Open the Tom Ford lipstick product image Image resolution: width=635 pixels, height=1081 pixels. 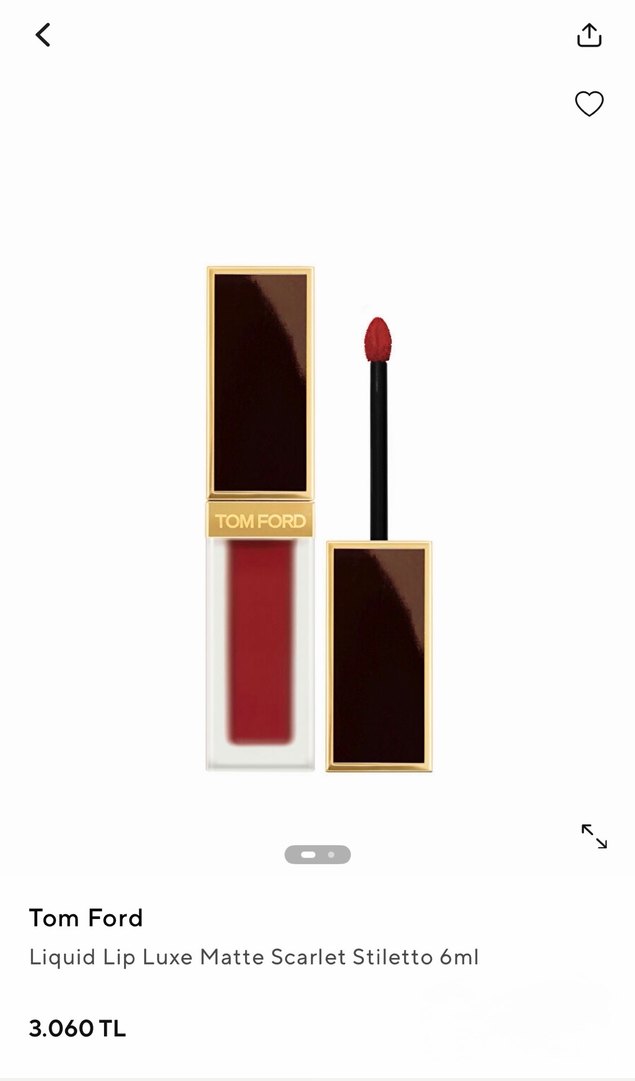click(318, 518)
